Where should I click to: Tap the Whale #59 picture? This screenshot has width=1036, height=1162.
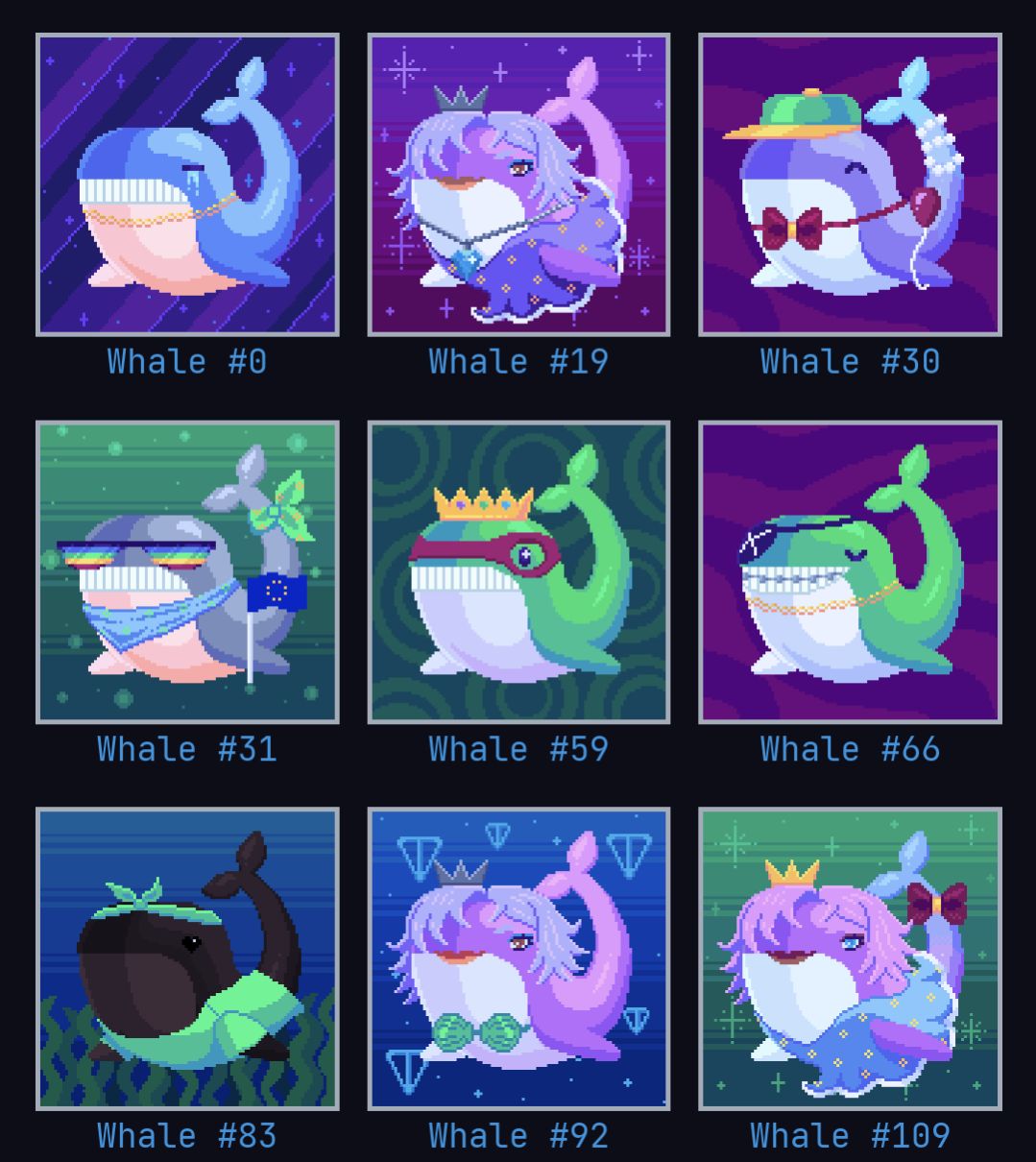(518, 572)
